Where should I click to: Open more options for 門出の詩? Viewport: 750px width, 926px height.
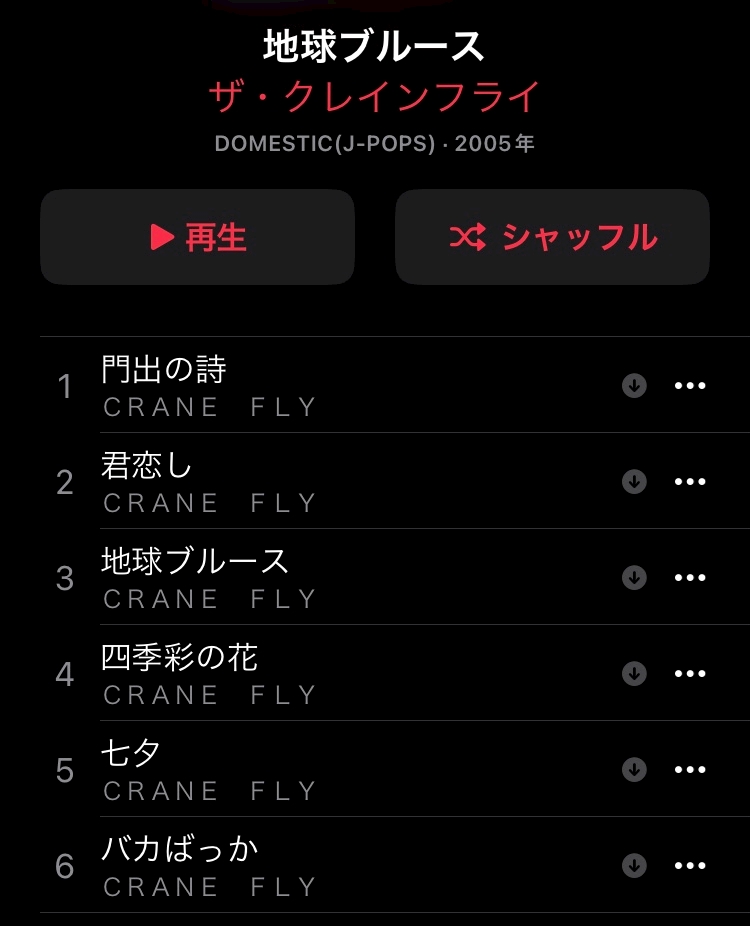coord(690,386)
